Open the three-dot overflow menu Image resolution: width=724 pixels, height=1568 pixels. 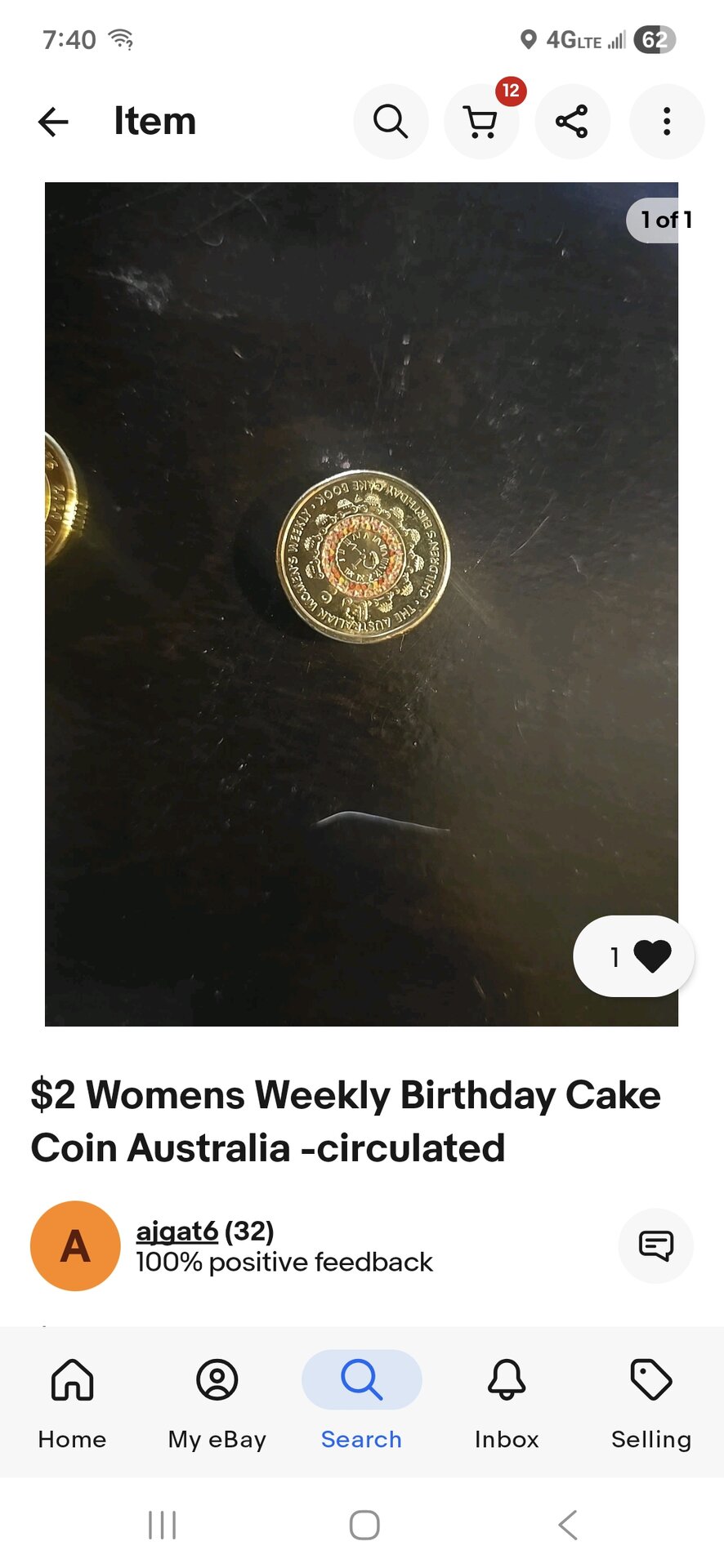667,122
